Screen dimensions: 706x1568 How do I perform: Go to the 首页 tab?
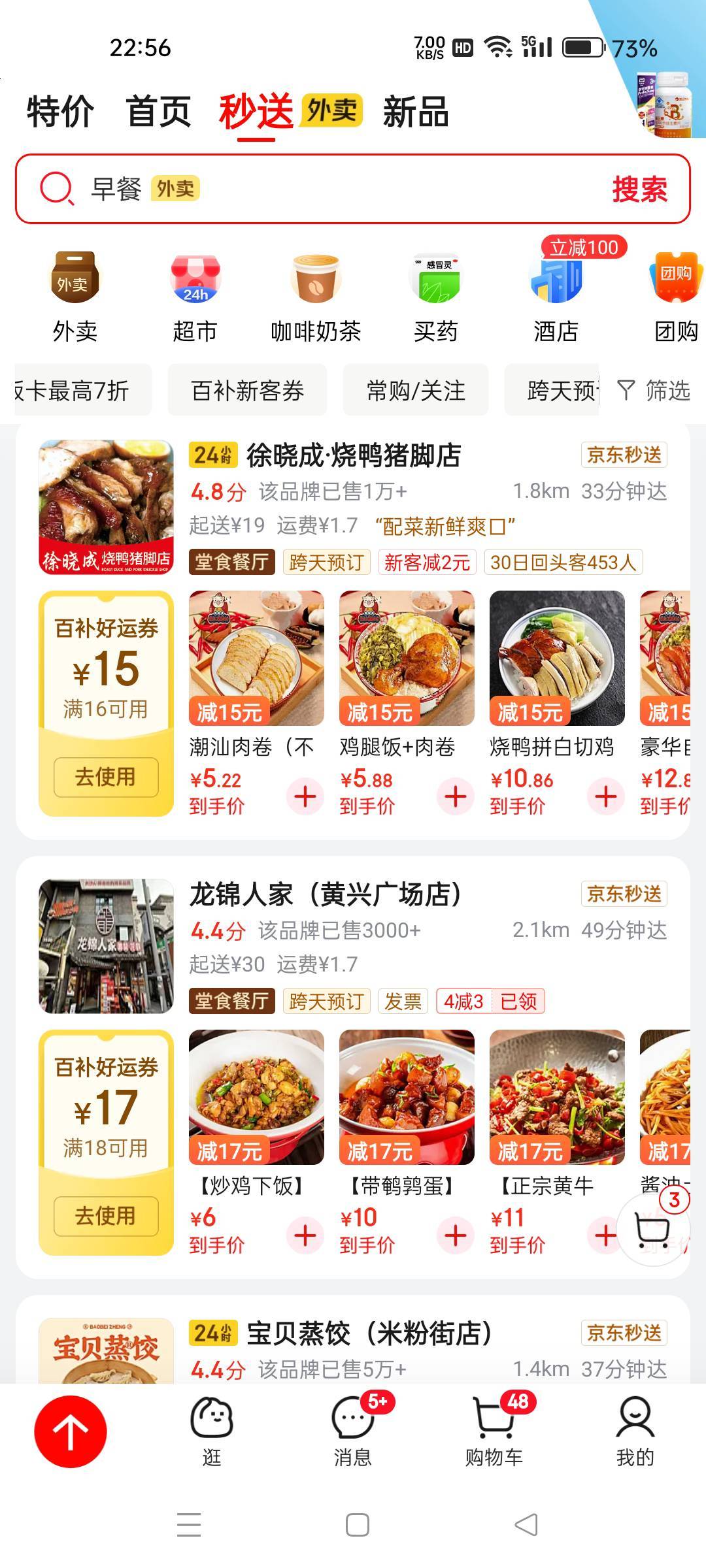(x=158, y=112)
